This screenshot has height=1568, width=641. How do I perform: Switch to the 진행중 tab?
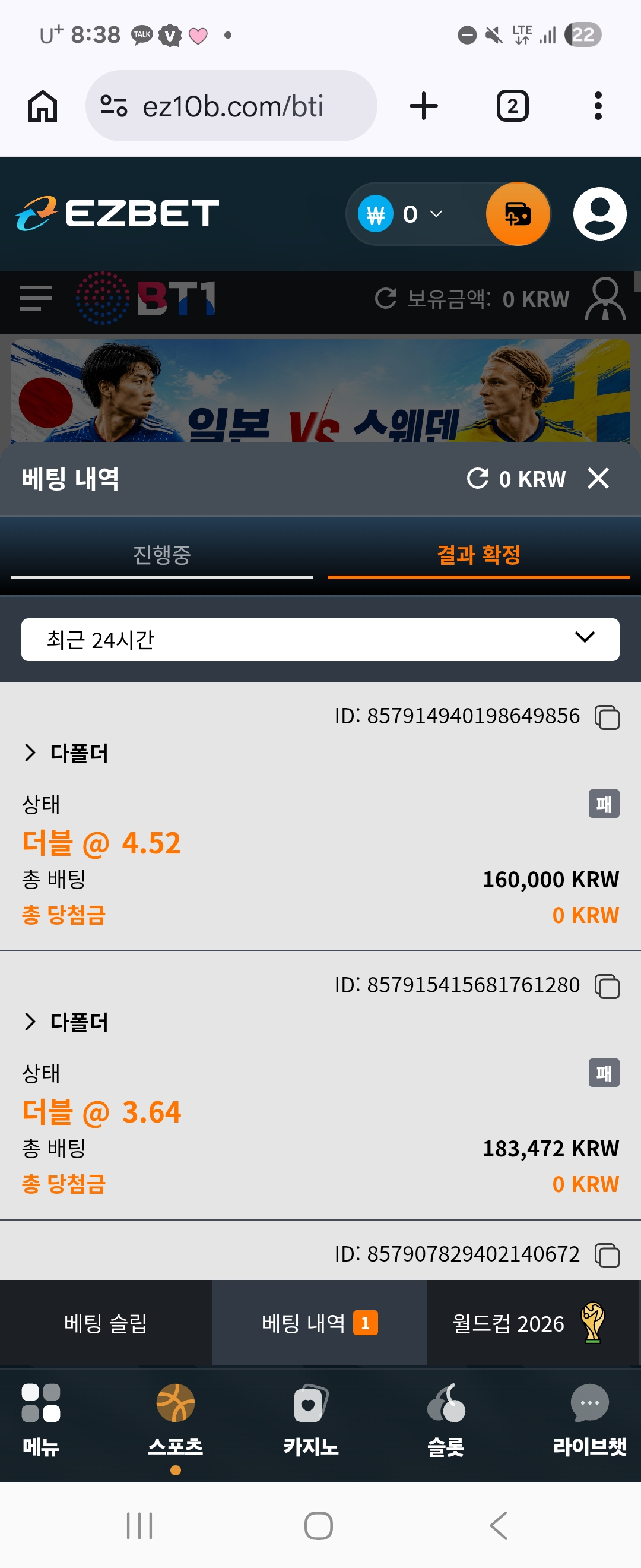162,555
